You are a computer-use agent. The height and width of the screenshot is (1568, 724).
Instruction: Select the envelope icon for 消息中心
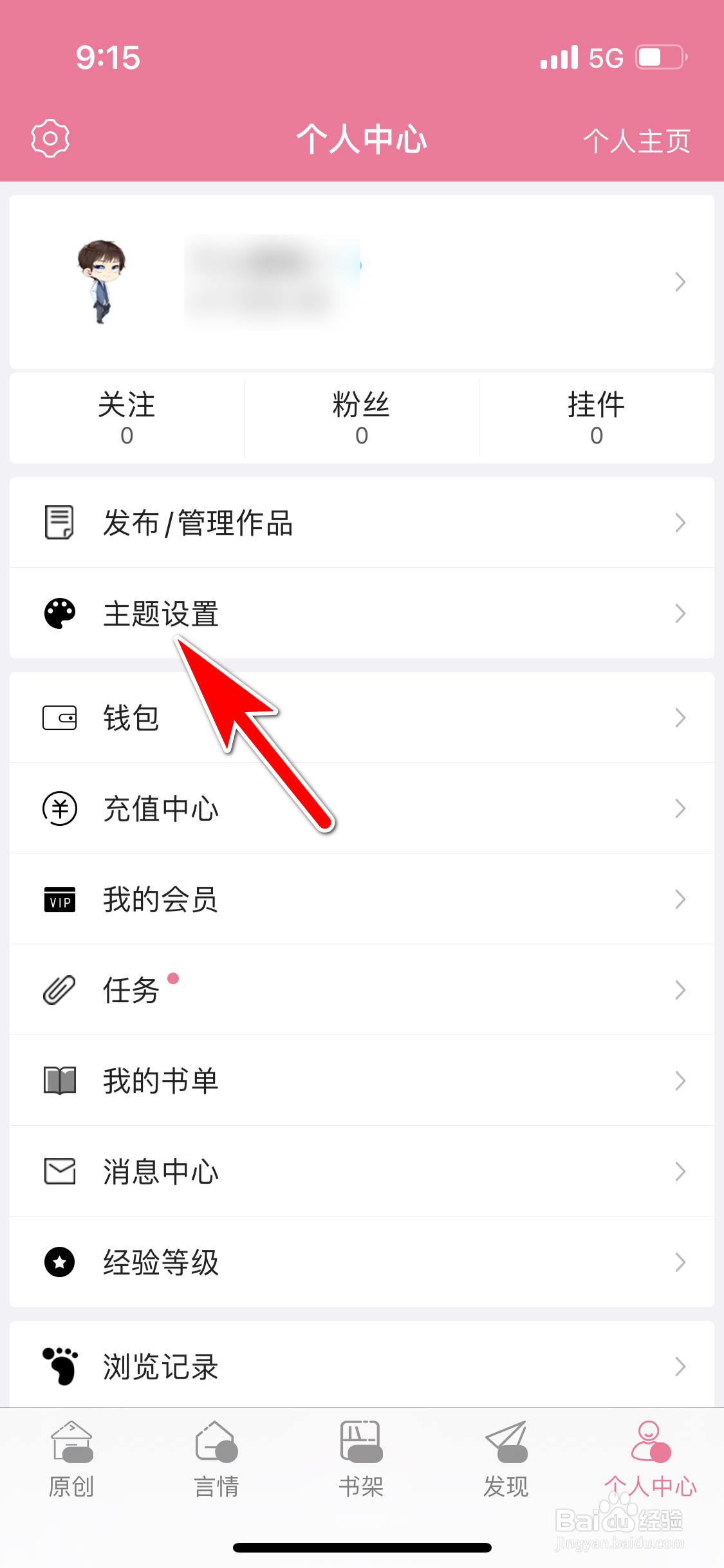pyautogui.click(x=59, y=1172)
